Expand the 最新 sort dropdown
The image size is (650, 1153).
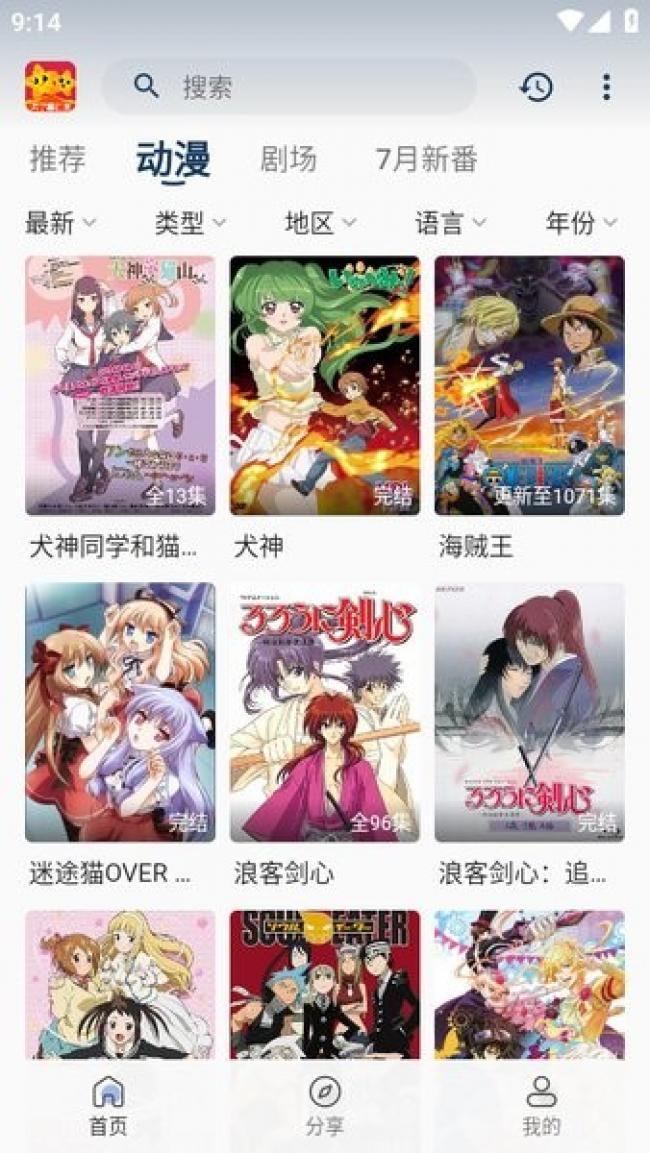click(60, 223)
